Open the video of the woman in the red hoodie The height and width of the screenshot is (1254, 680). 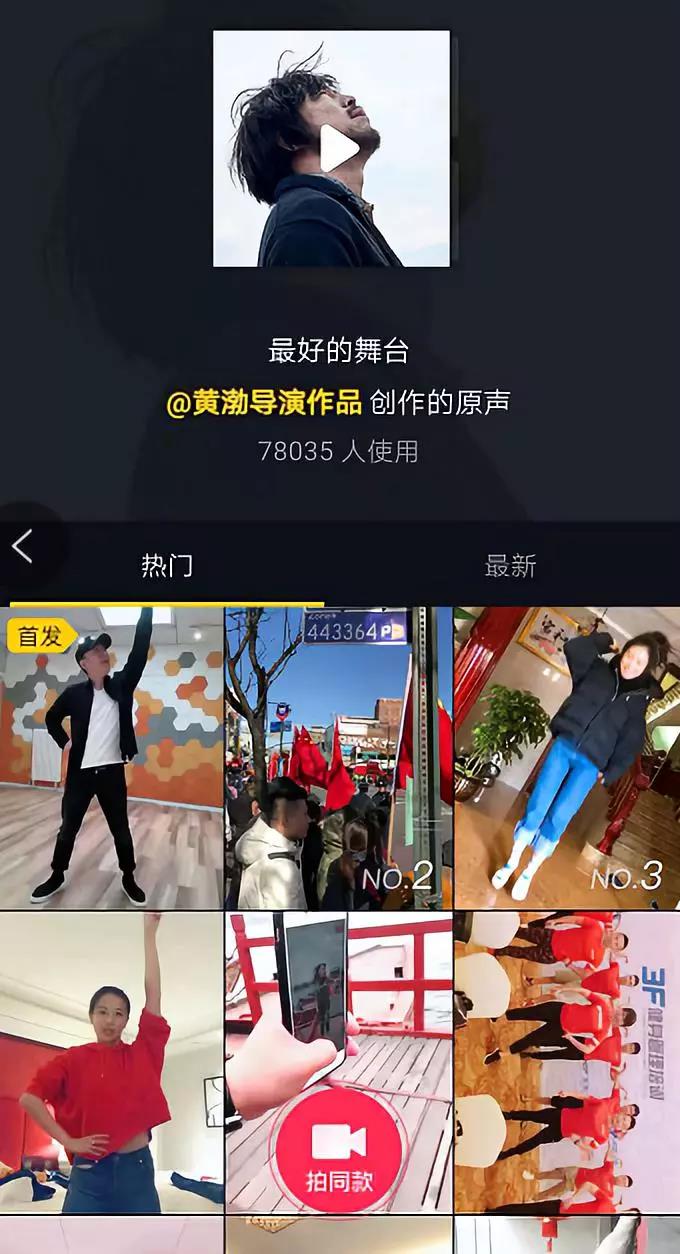(111, 1060)
